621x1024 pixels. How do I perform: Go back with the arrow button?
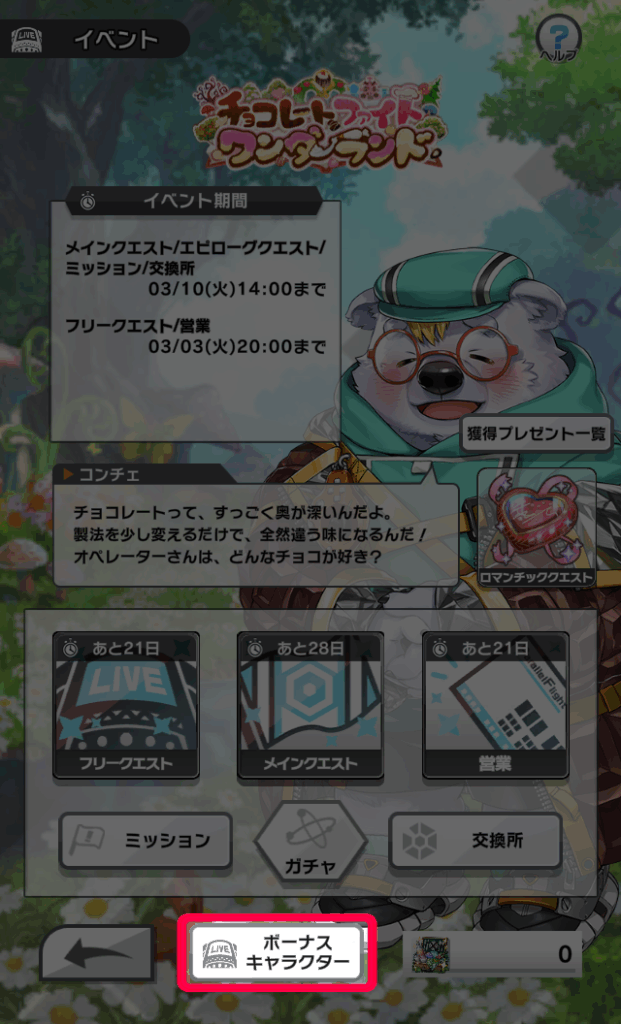97,953
